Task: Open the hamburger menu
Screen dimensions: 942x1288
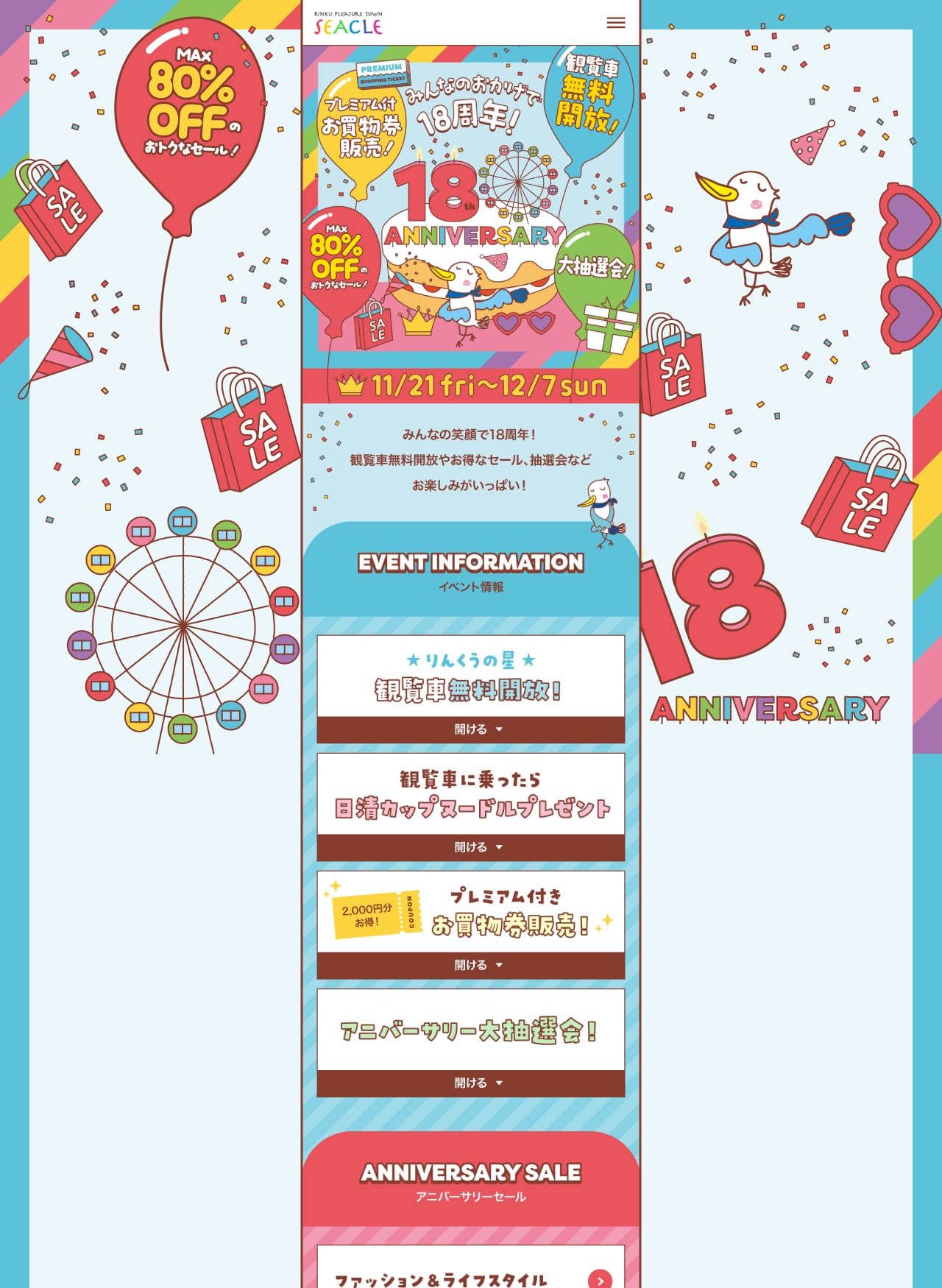Action: 615,23
